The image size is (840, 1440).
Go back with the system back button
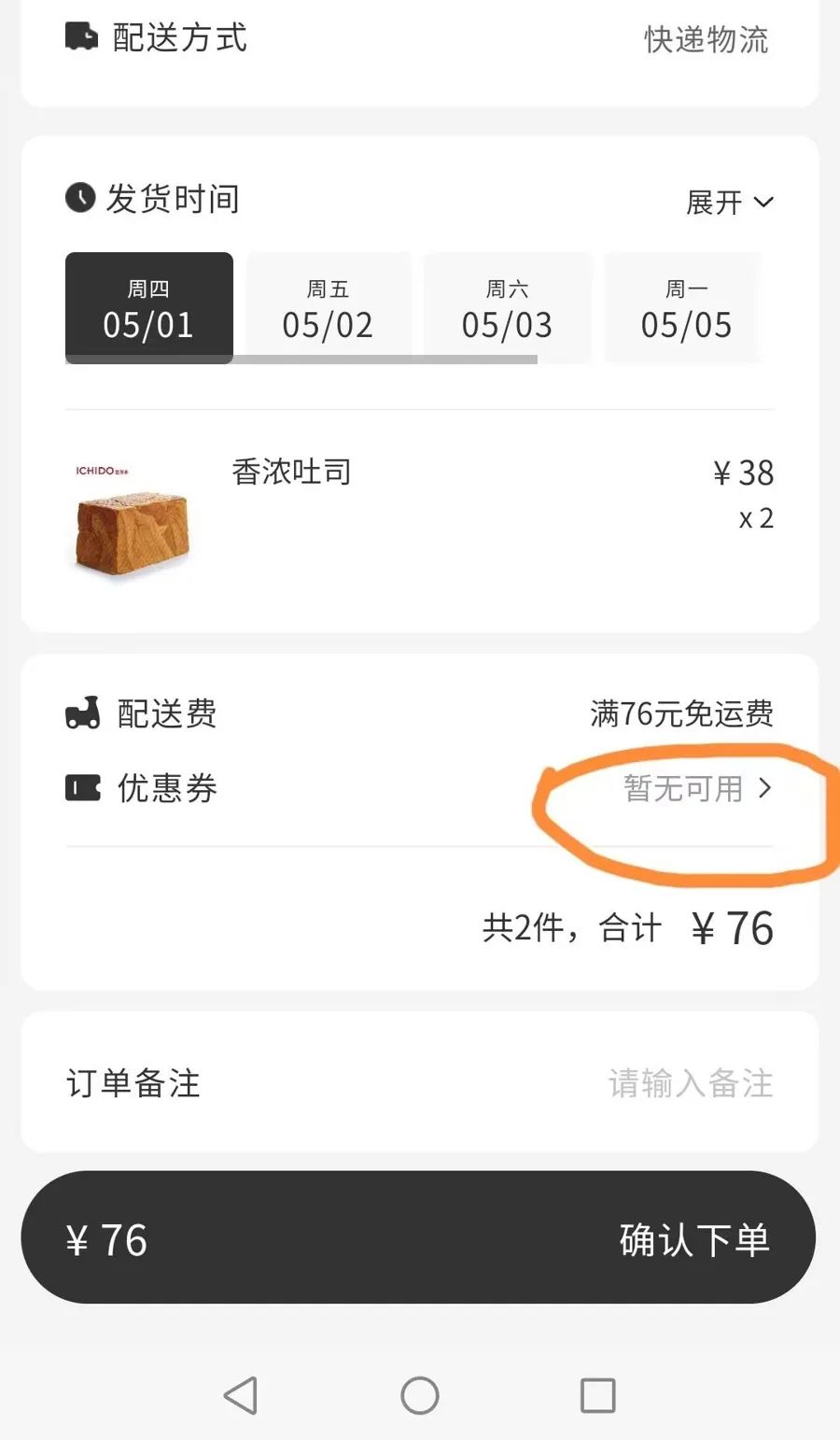(241, 1396)
